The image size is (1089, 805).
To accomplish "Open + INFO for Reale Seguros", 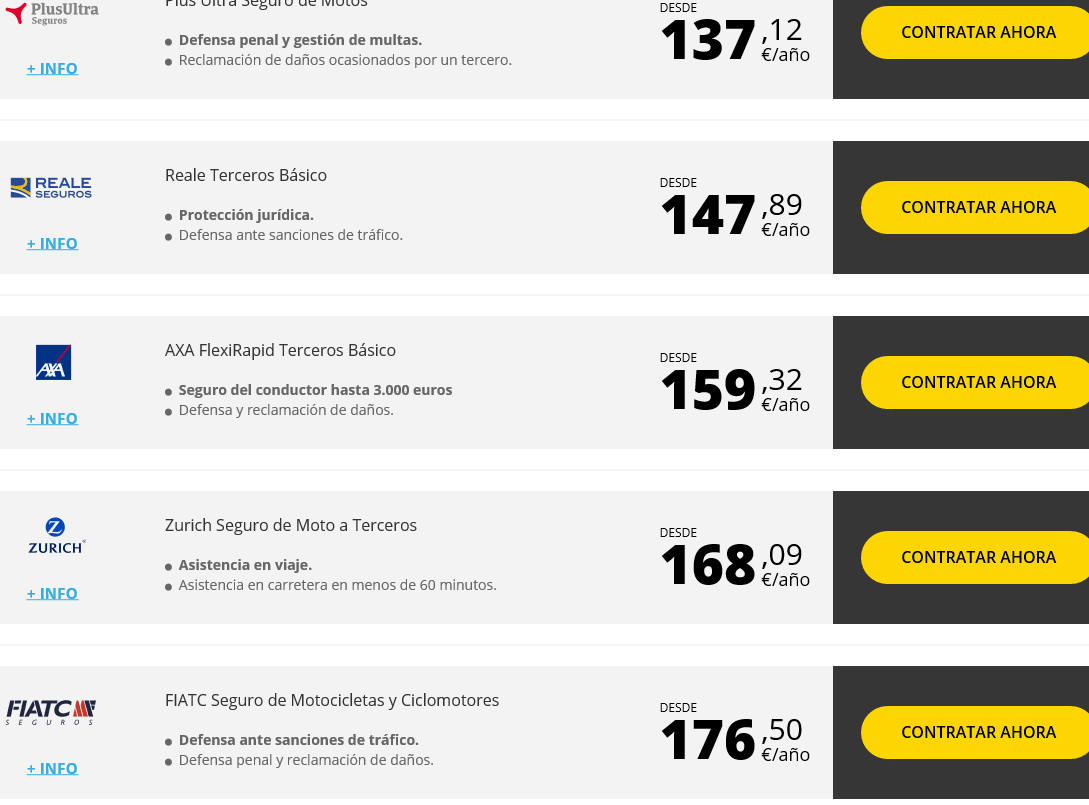I will click(52, 243).
